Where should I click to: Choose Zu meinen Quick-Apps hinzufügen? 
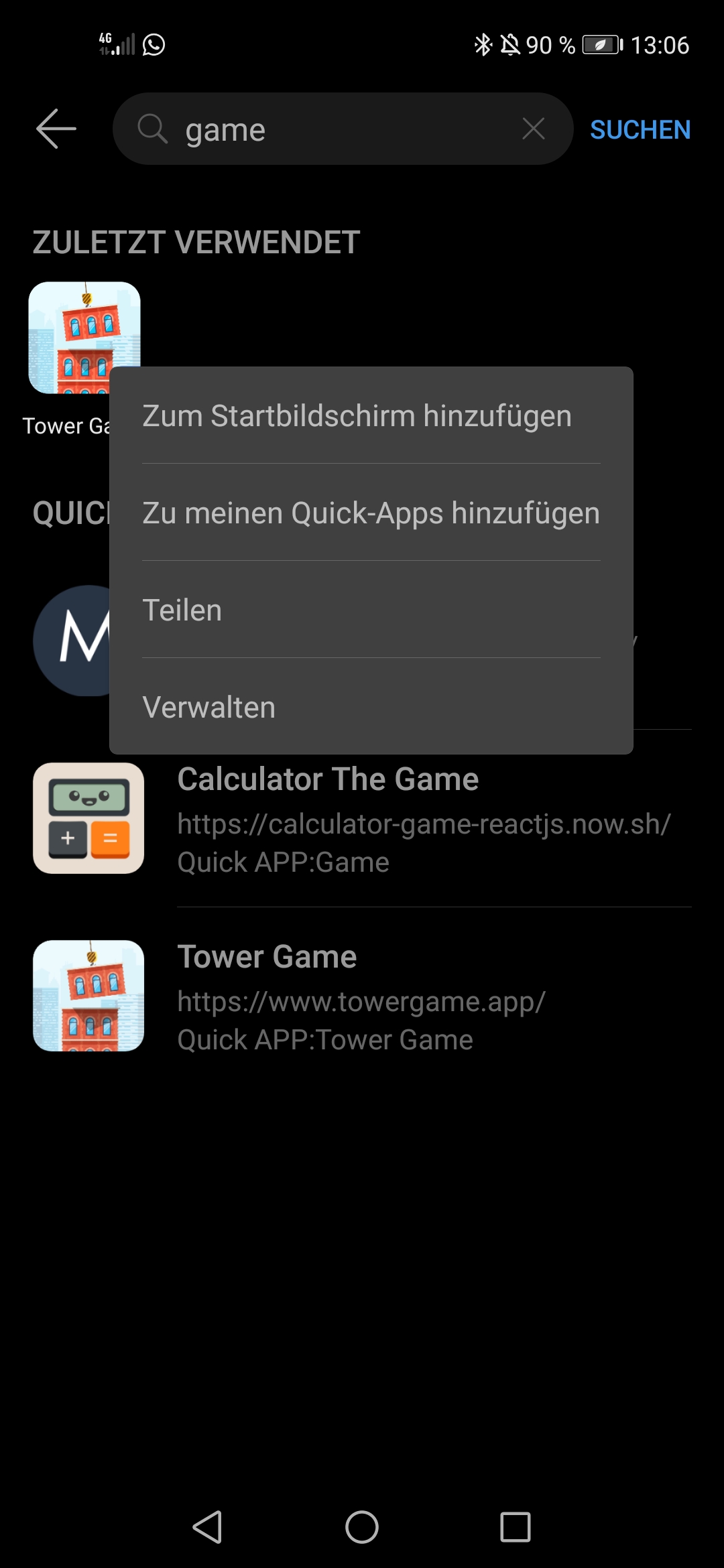(371, 513)
